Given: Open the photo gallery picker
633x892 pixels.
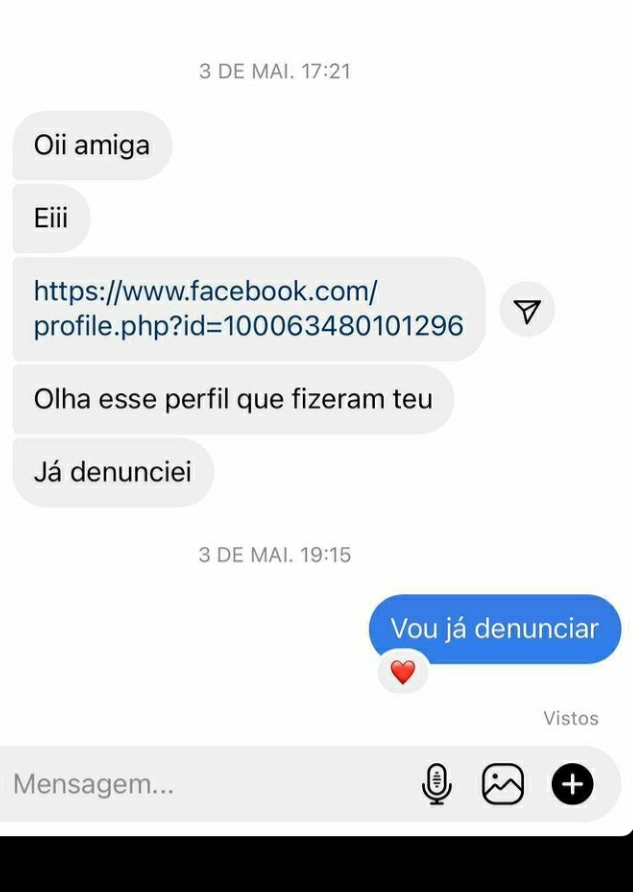Looking at the screenshot, I should pos(503,784).
